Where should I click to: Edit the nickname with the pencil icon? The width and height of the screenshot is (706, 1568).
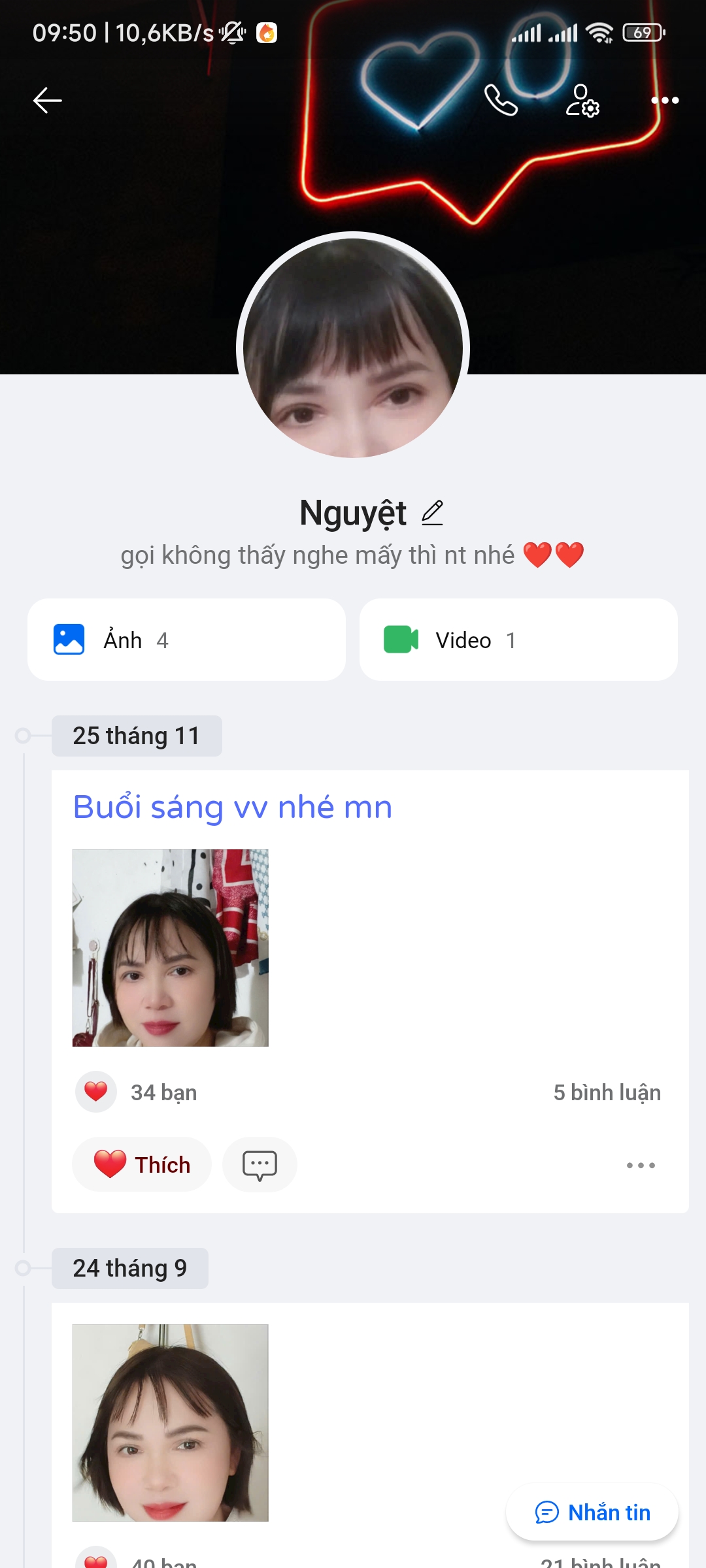click(x=432, y=513)
